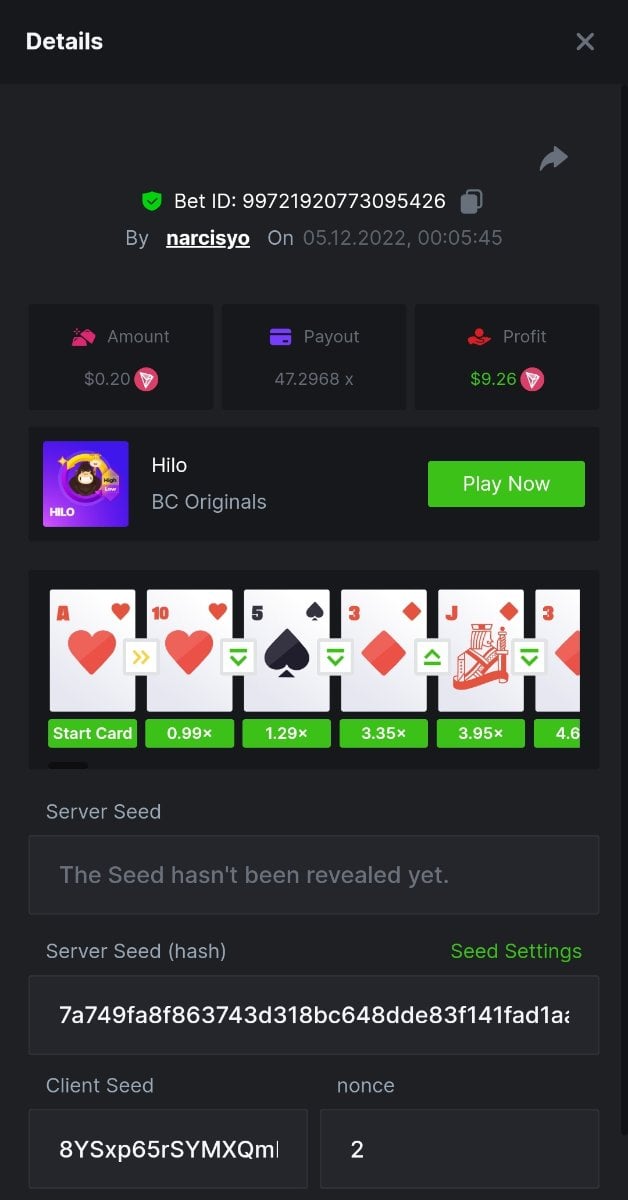
Task: Close the Details panel
Action: click(585, 41)
